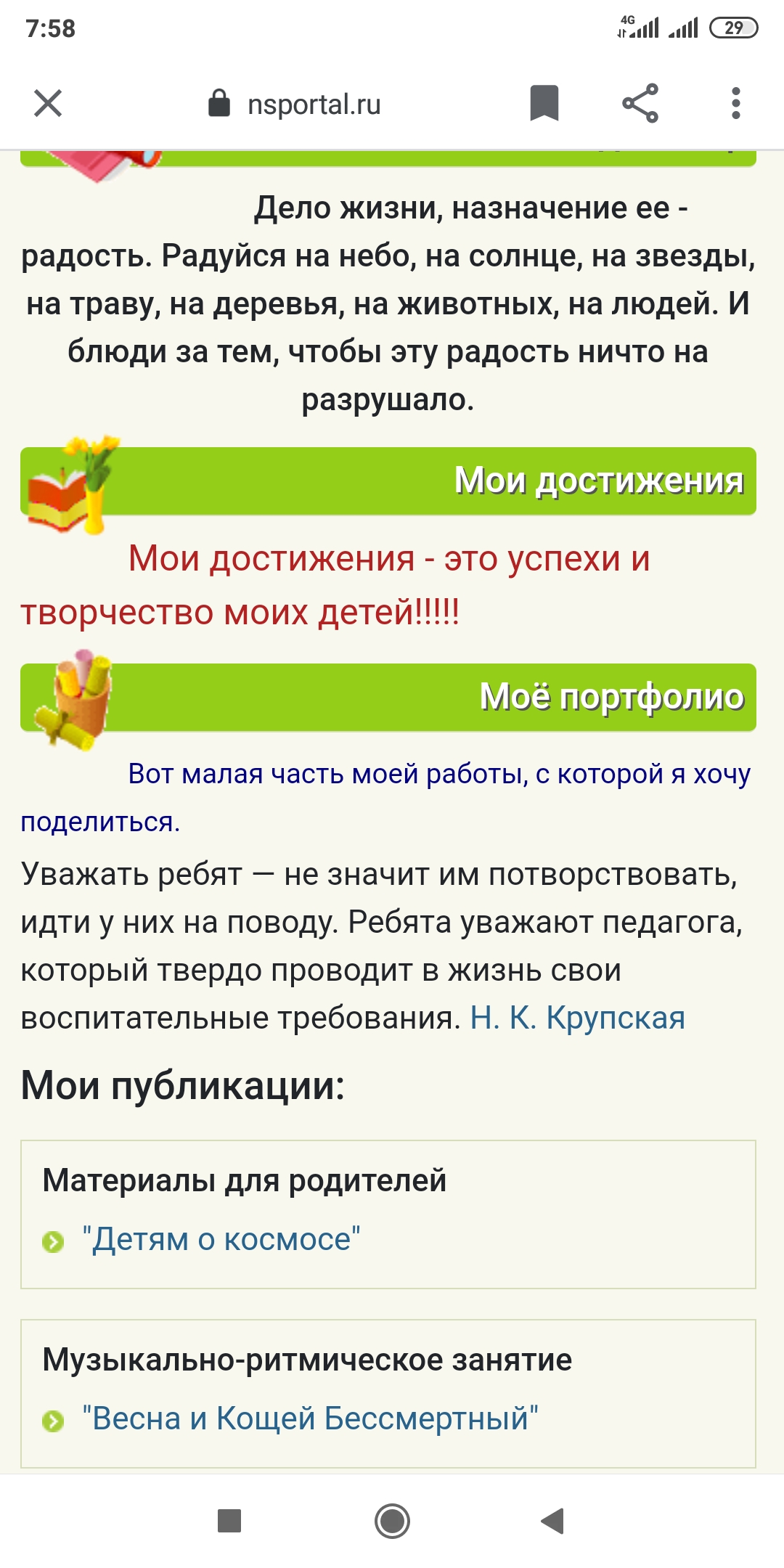Open the browser overflow menu
Screen dimensions: 784x1568
[735, 103]
